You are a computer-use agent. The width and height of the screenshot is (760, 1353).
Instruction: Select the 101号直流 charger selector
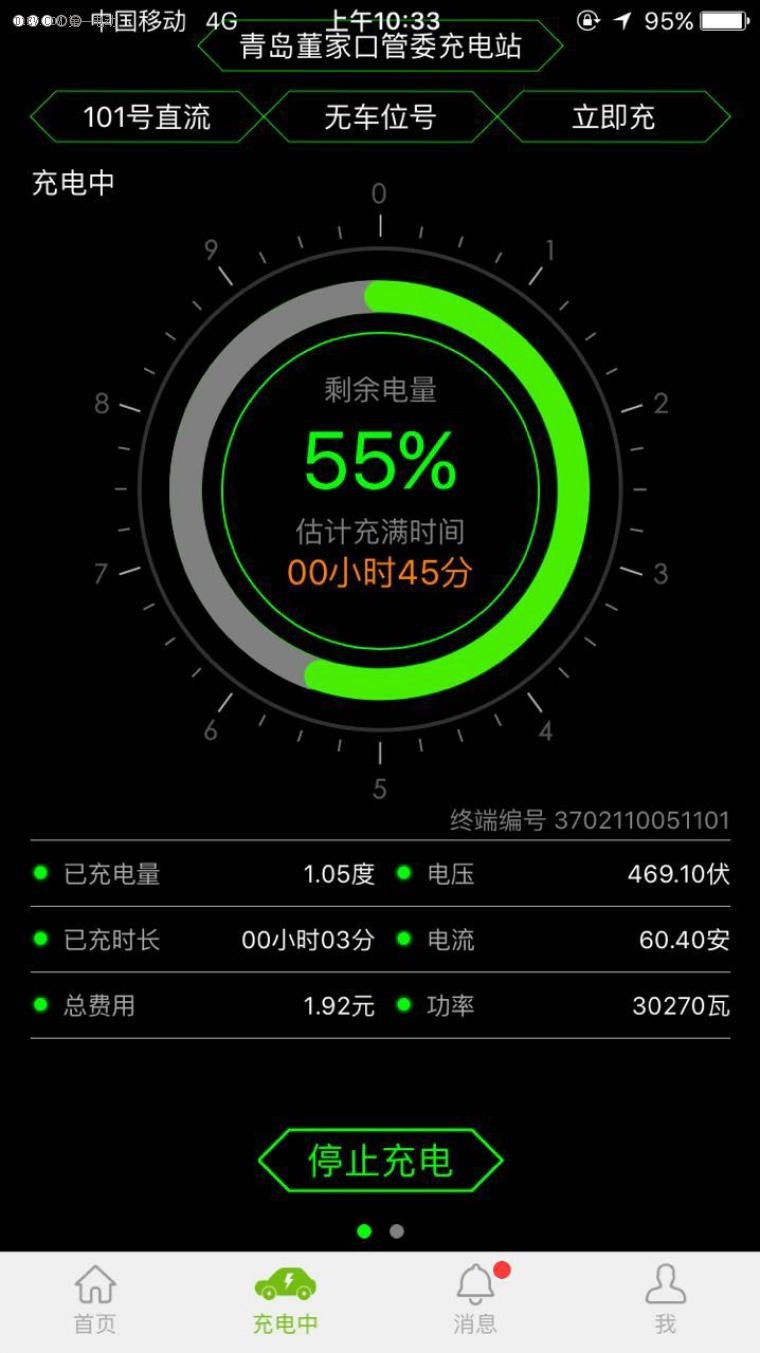coord(146,117)
